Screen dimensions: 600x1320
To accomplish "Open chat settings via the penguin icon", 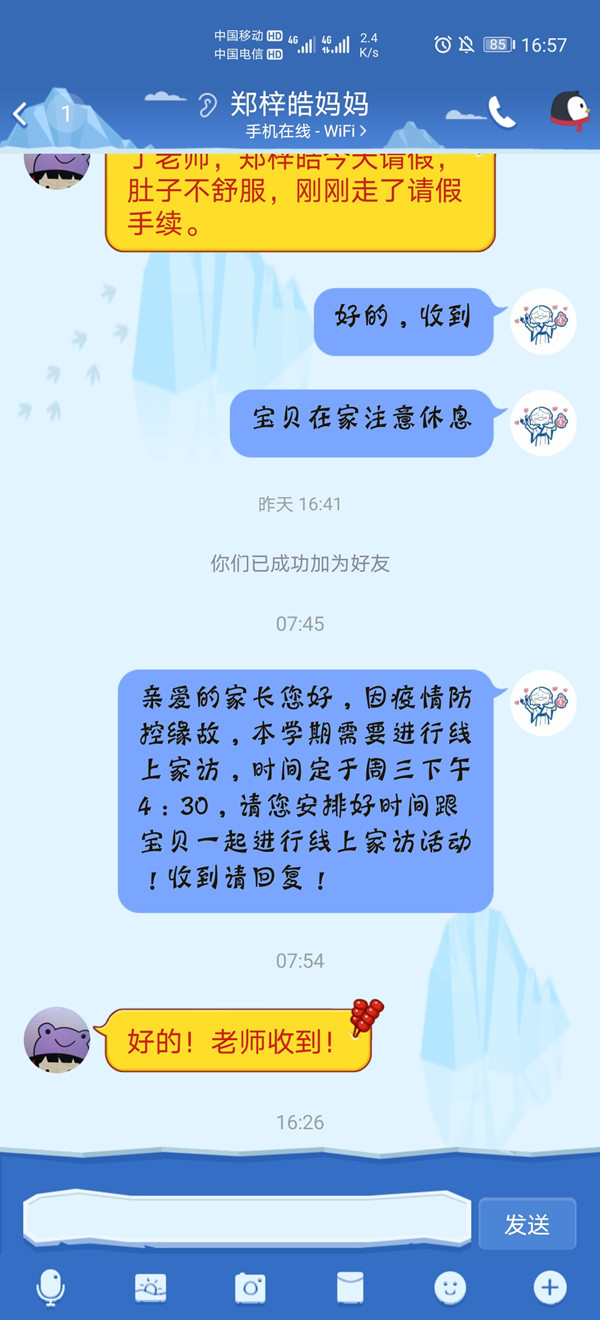I will pos(569,111).
